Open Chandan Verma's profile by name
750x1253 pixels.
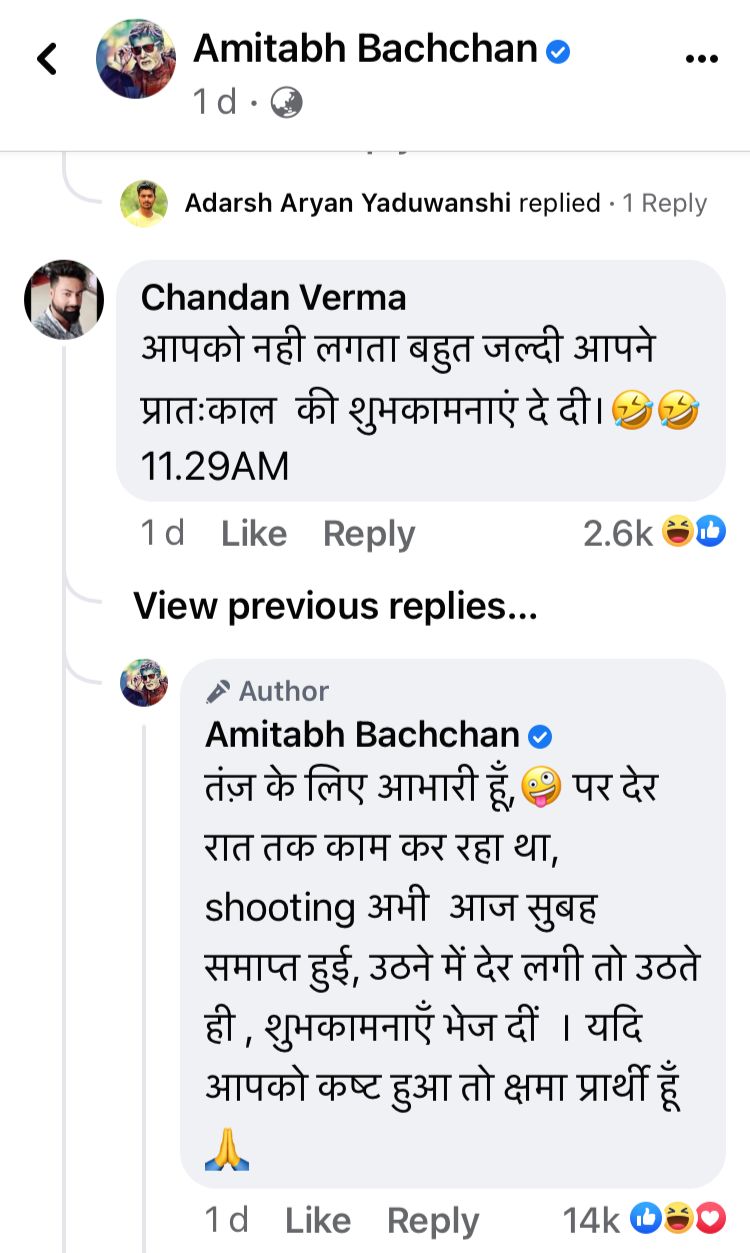273,297
